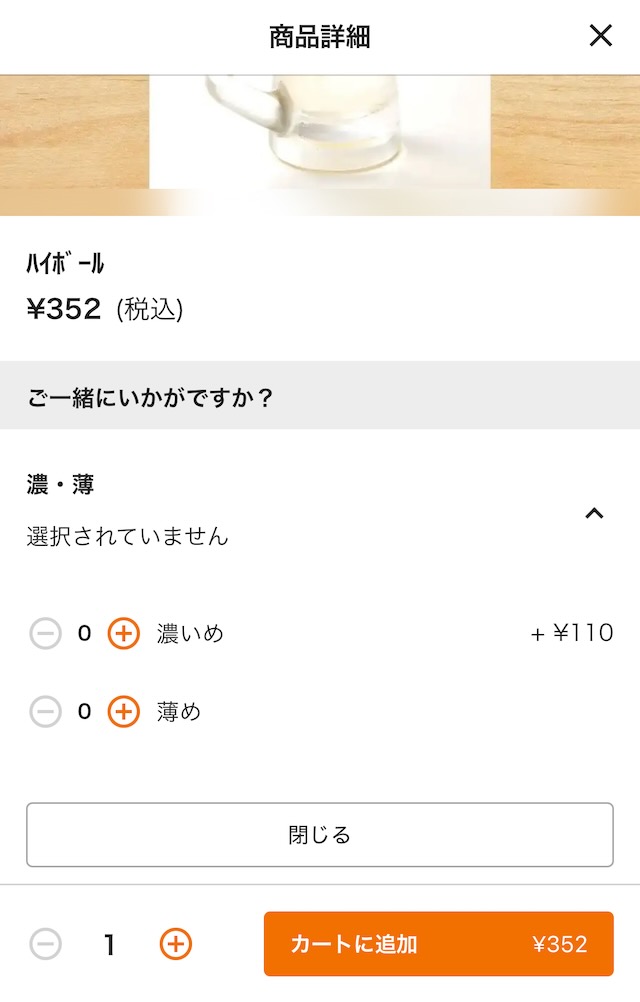Collapse the 濃・薄 options section

594,513
